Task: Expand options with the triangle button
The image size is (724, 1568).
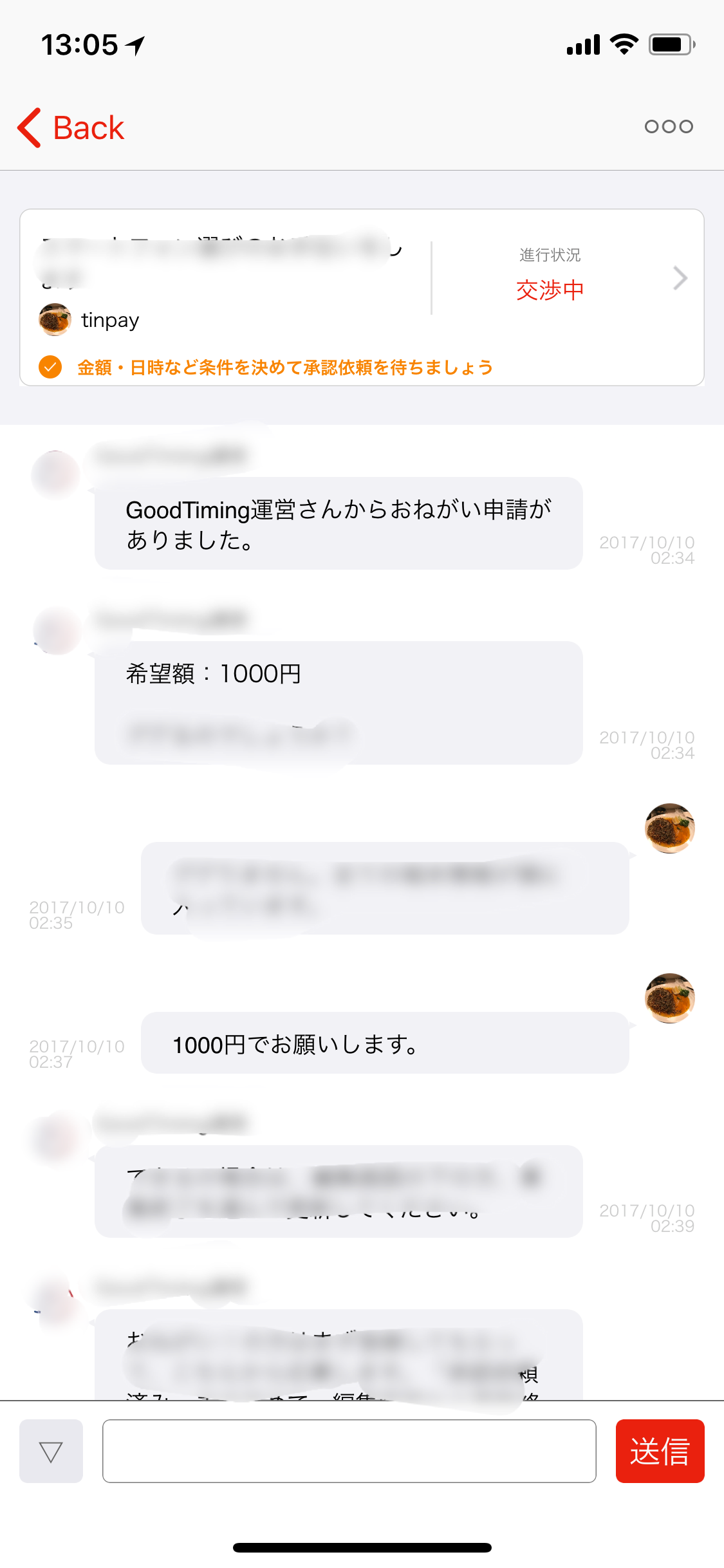Action: click(x=51, y=1451)
